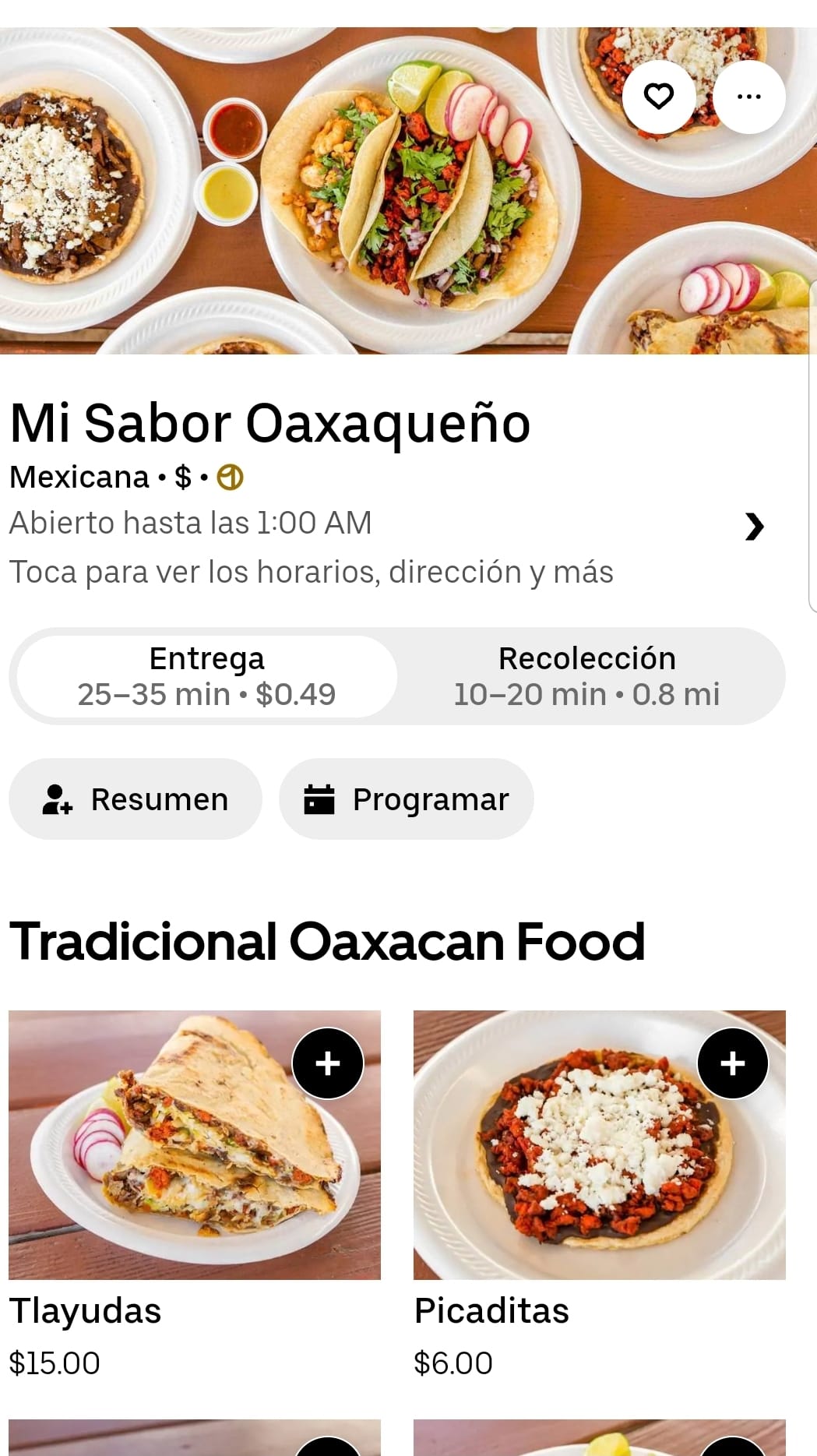Schedule an order with Programar
This screenshot has width=817, height=1456.
click(x=406, y=799)
